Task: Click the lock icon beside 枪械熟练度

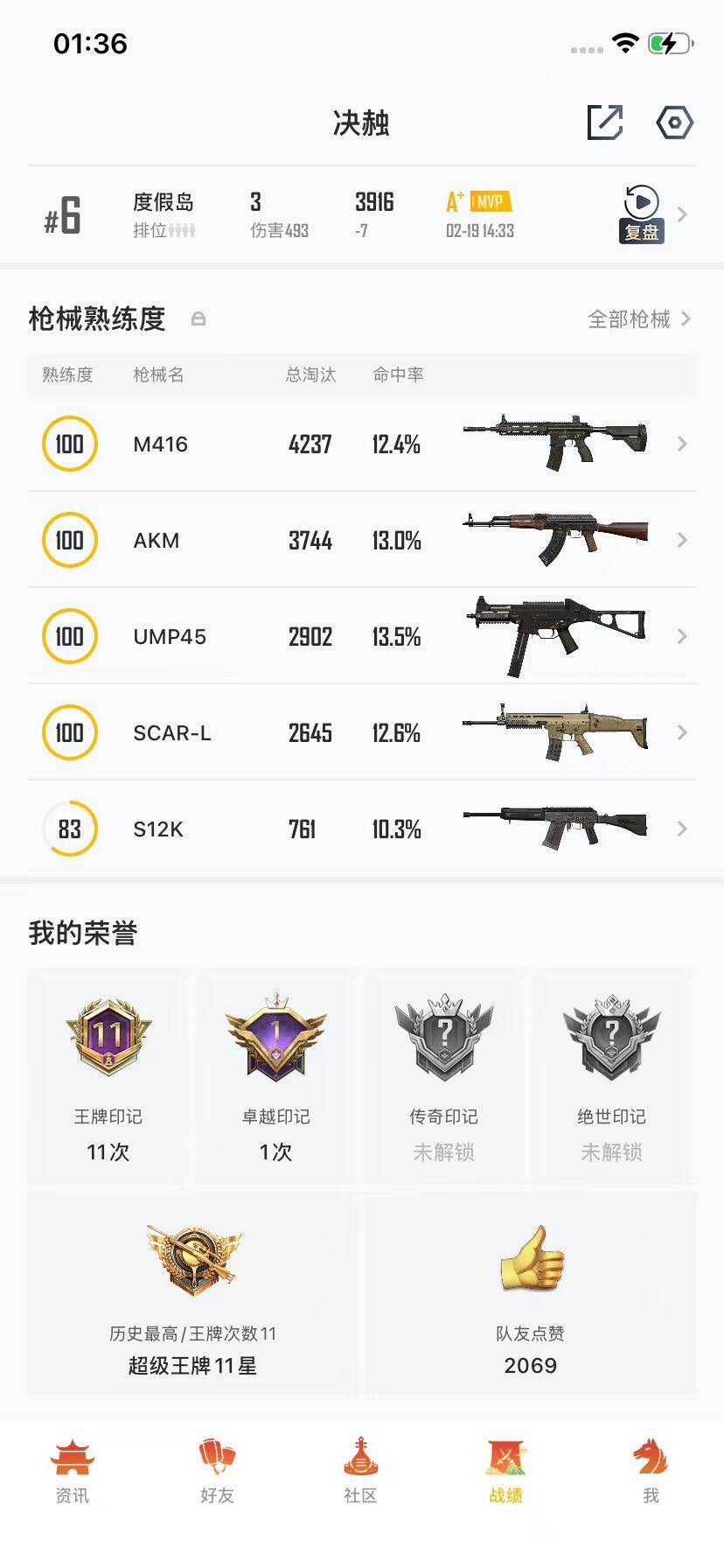Action: coord(199,319)
